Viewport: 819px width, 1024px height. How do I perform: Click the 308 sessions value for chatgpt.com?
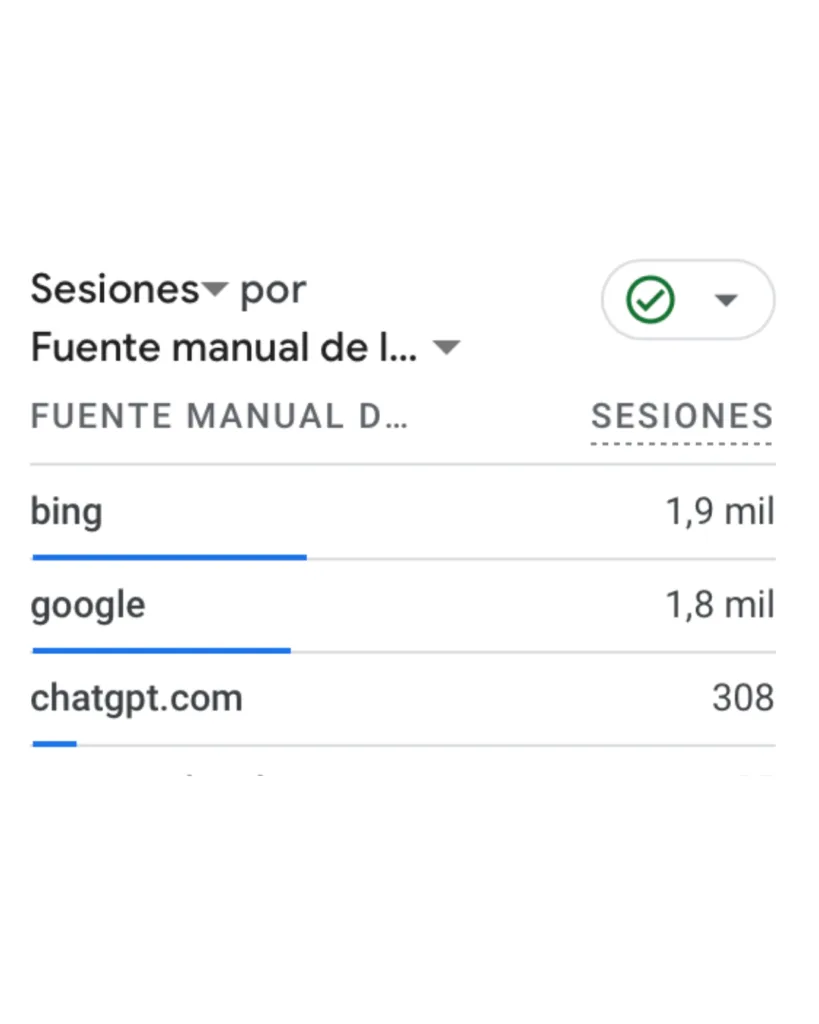pos(743,698)
